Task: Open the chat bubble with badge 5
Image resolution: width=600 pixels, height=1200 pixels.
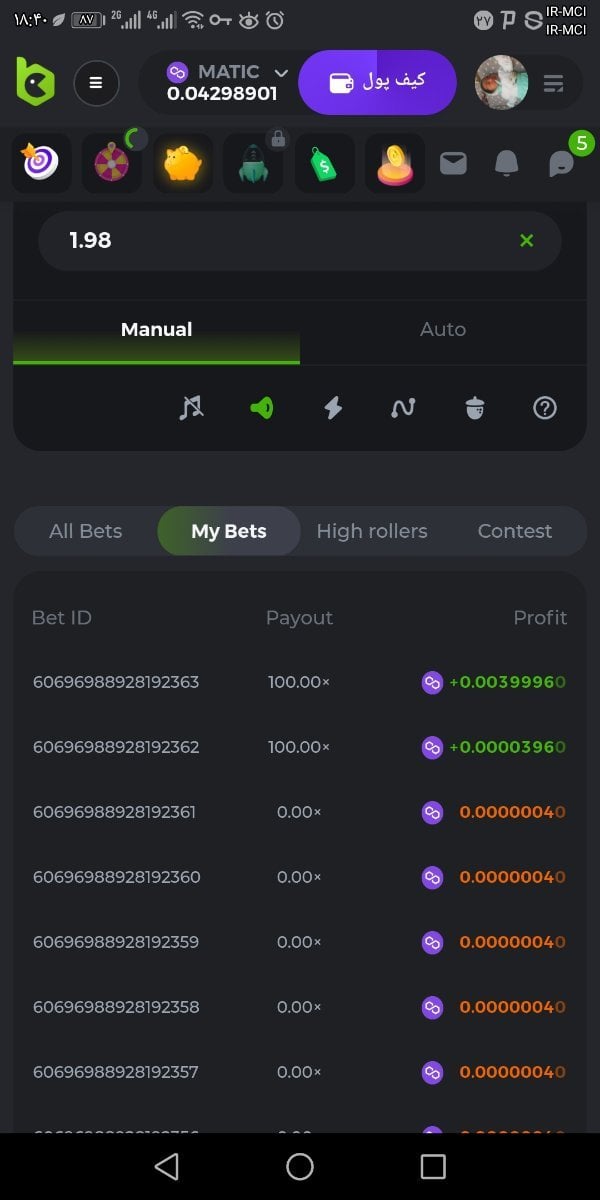Action: click(562, 163)
